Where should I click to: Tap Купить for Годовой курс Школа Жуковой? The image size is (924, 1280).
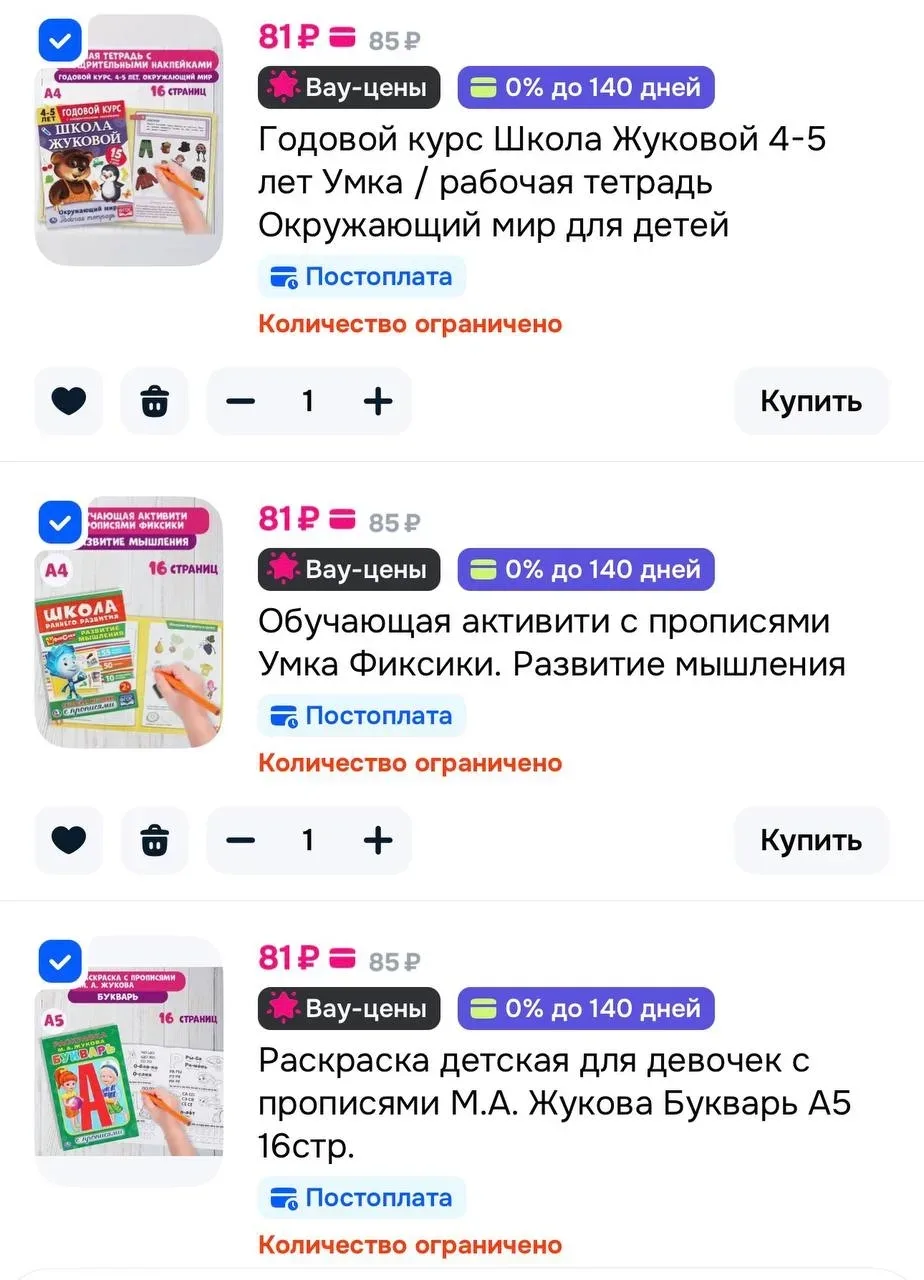click(x=811, y=402)
